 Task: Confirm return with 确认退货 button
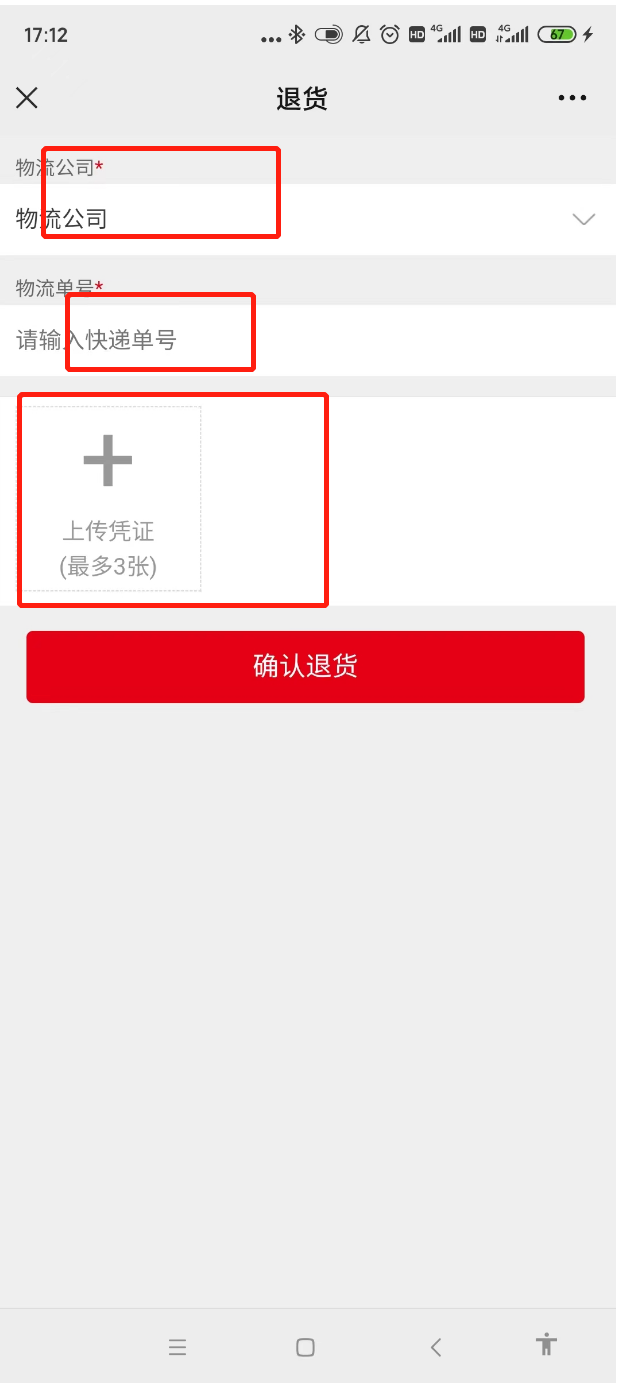[x=305, y=667]
